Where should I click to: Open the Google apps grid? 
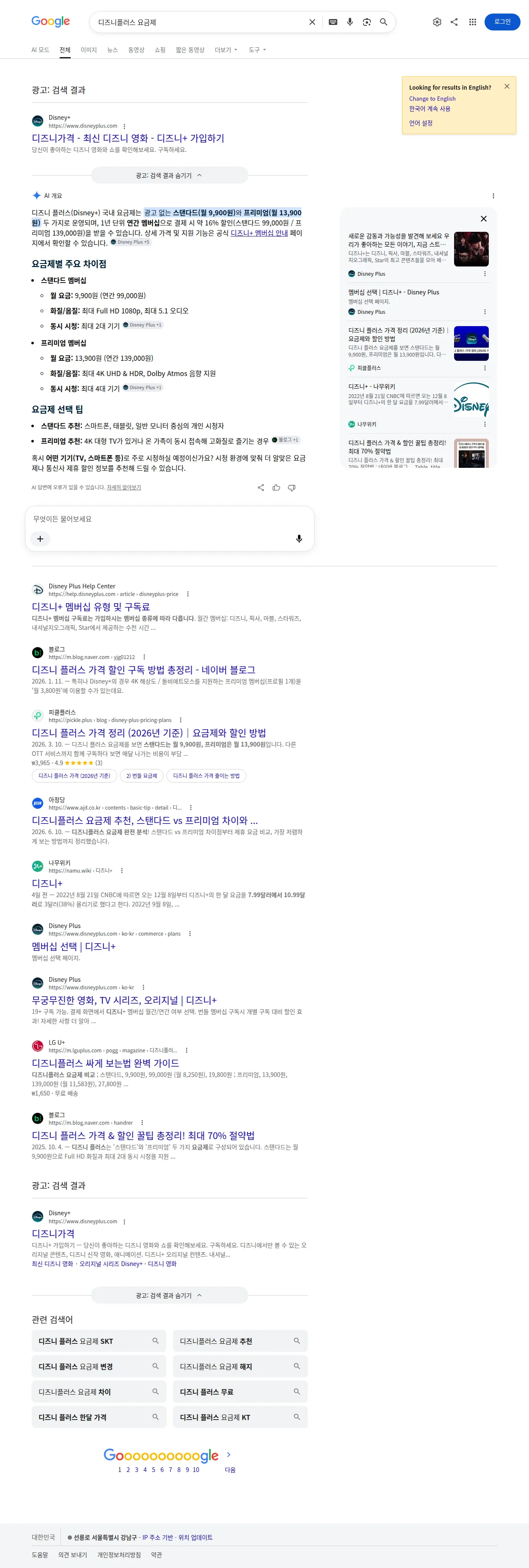[x=472, y=22]
